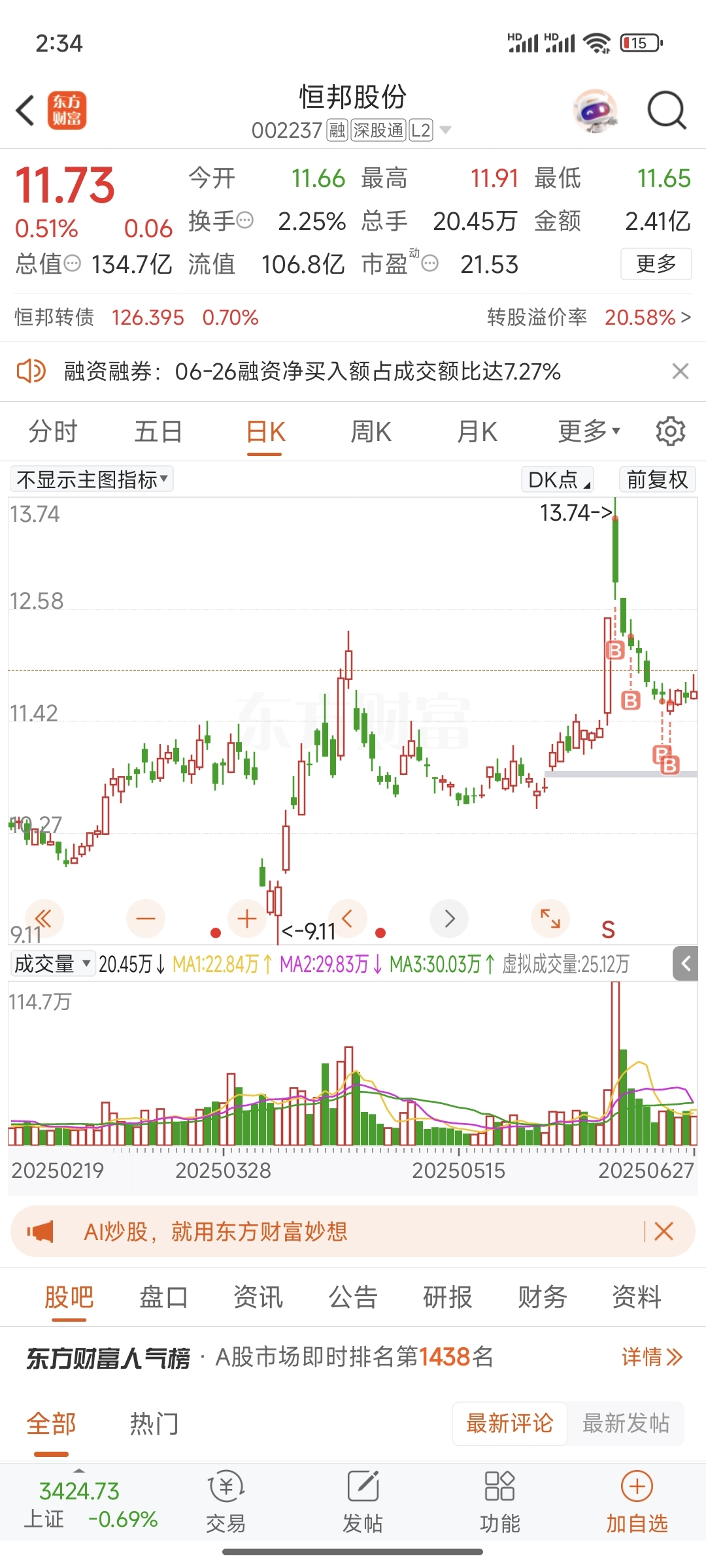
Task: Zoom in the K-line chart
Action: pyautogui.click(x=247, y=919)
